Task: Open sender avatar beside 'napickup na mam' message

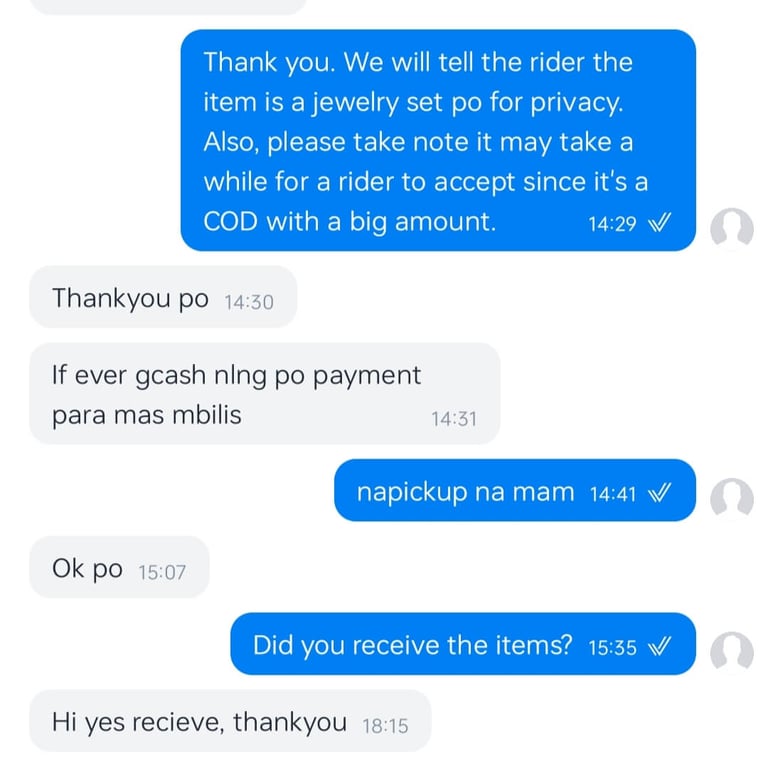Action: pos(731,497)
